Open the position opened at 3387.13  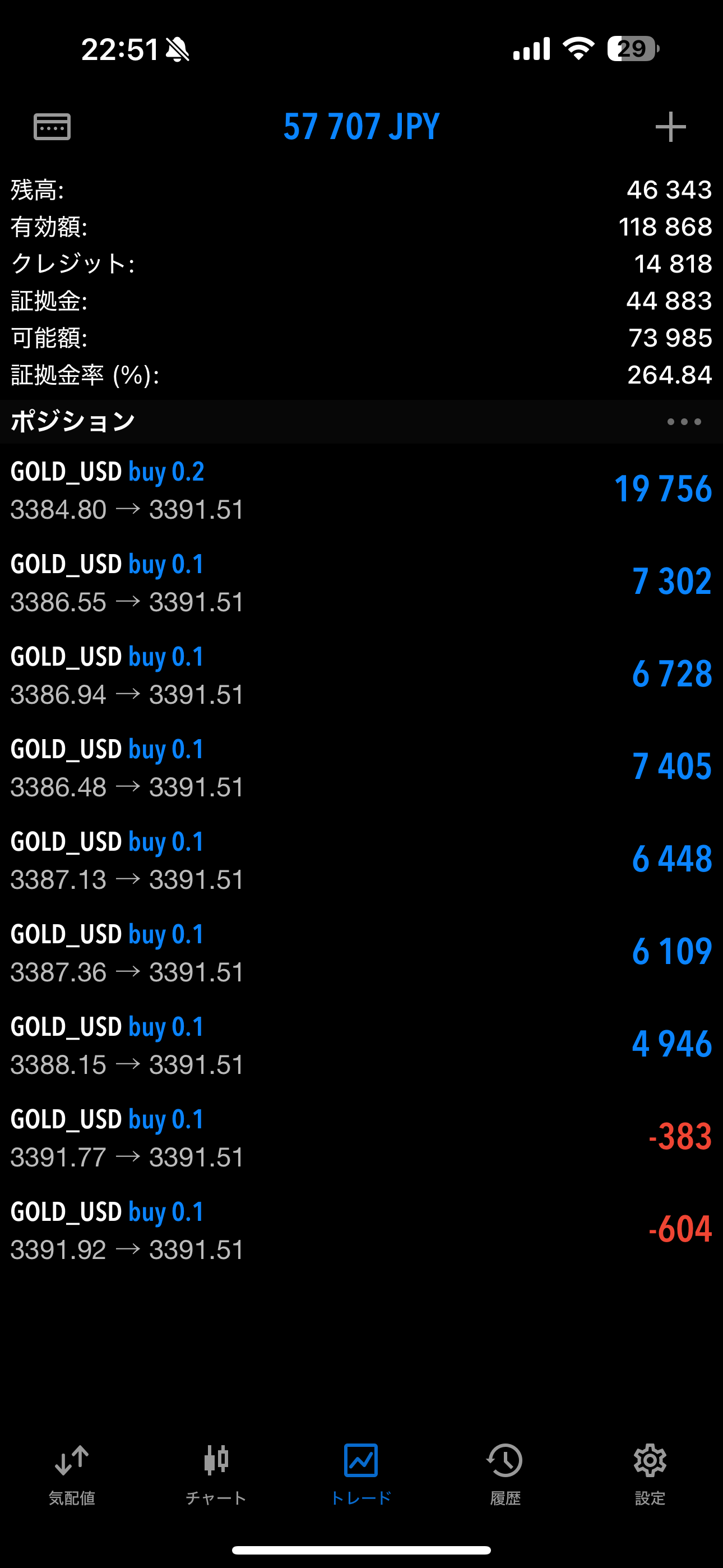coord(361,860)
